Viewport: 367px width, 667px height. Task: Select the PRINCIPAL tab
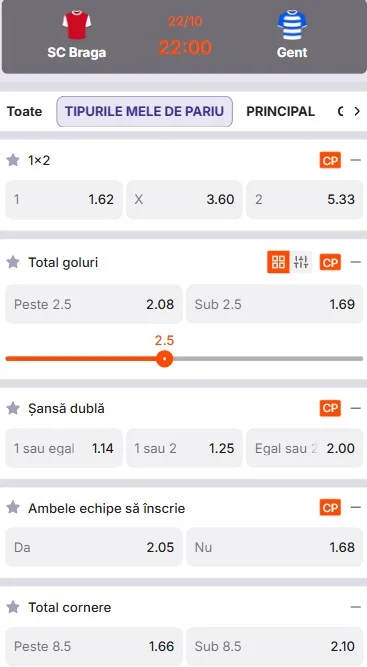280,111
